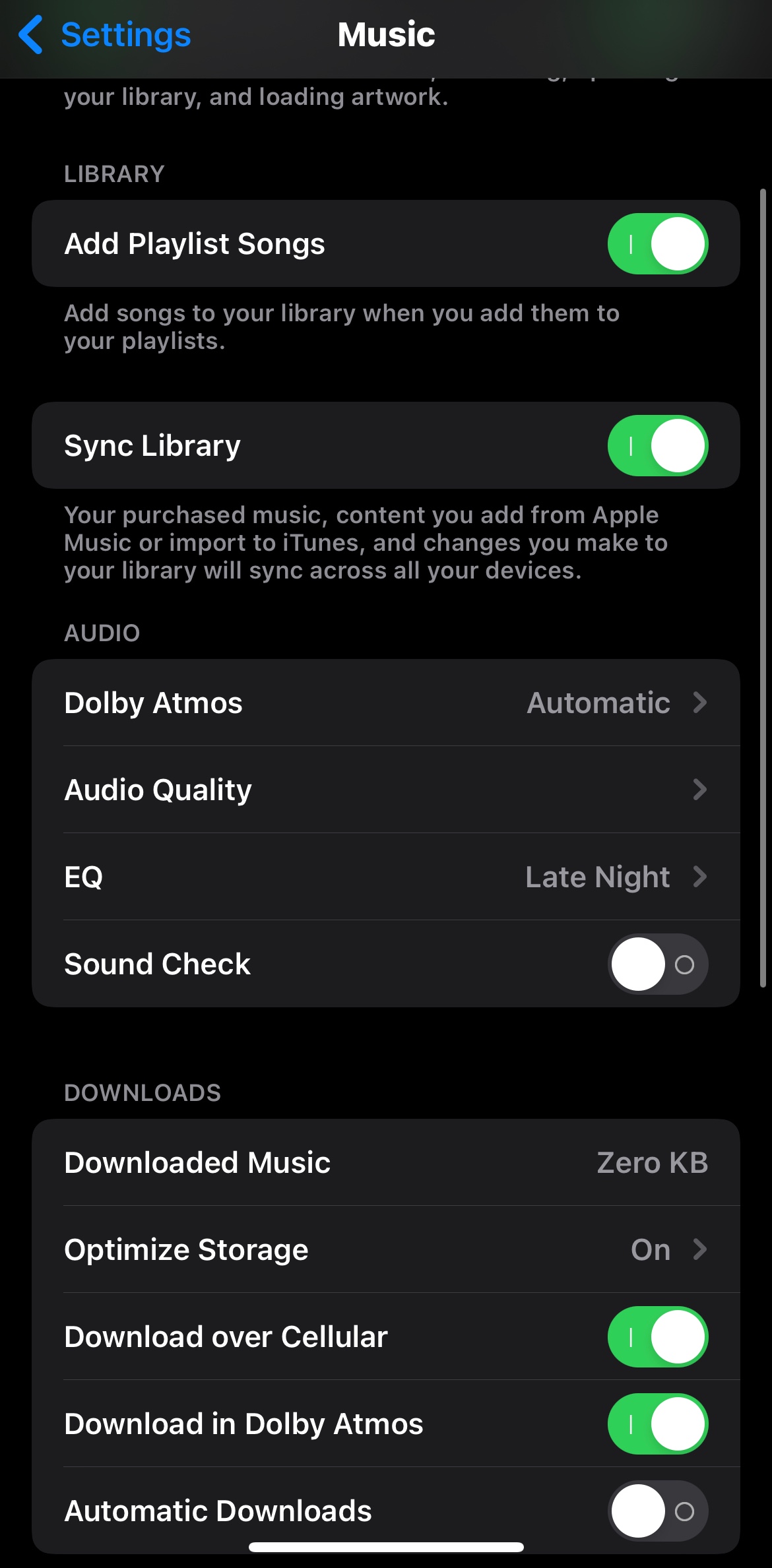This screenshot has width=772, height=1568.
Task: Open the EQ setting
Action: tap(385, 877)
